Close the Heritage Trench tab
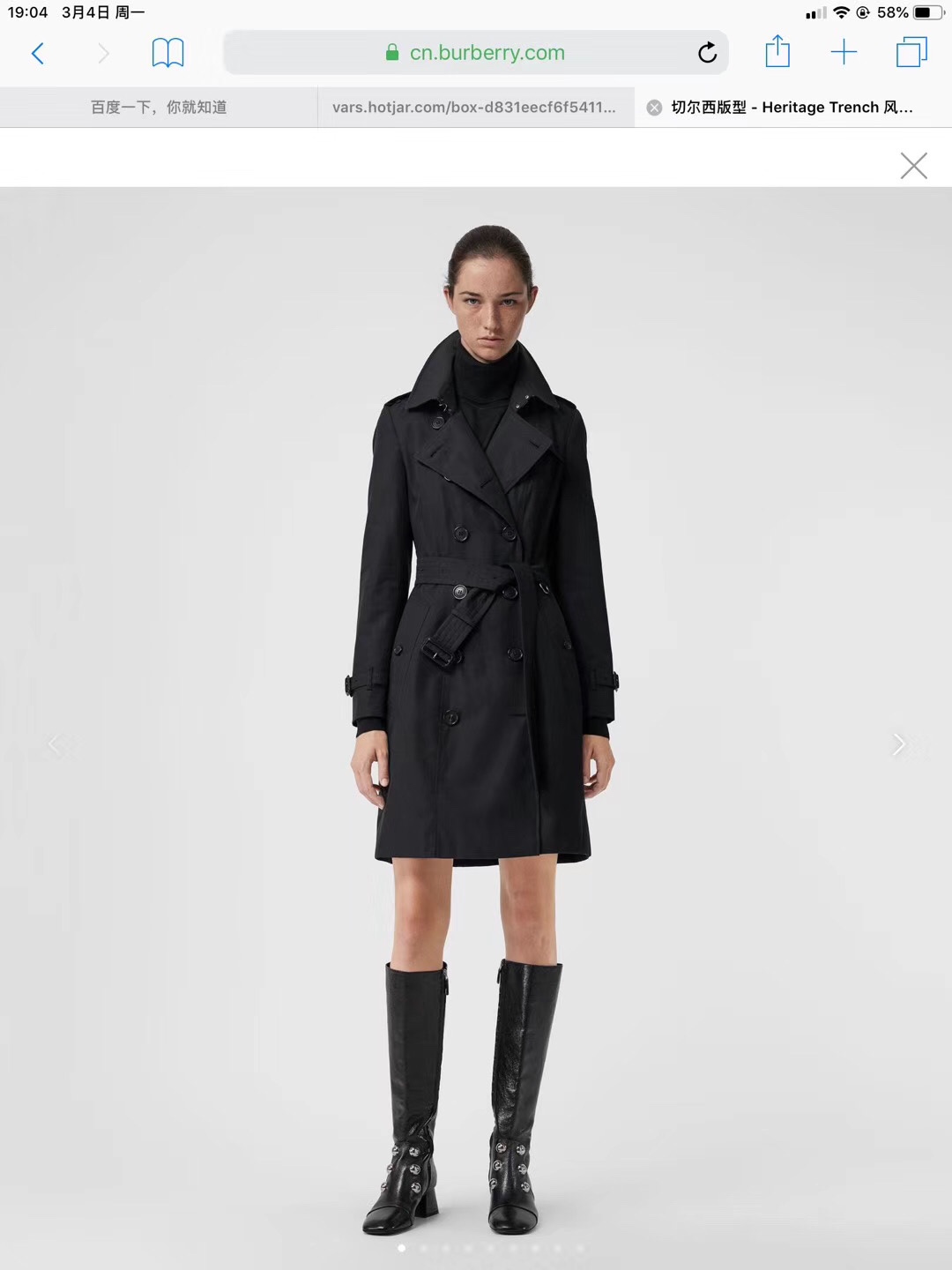This screenshot has height=1270, width=952. coord(654,108)
